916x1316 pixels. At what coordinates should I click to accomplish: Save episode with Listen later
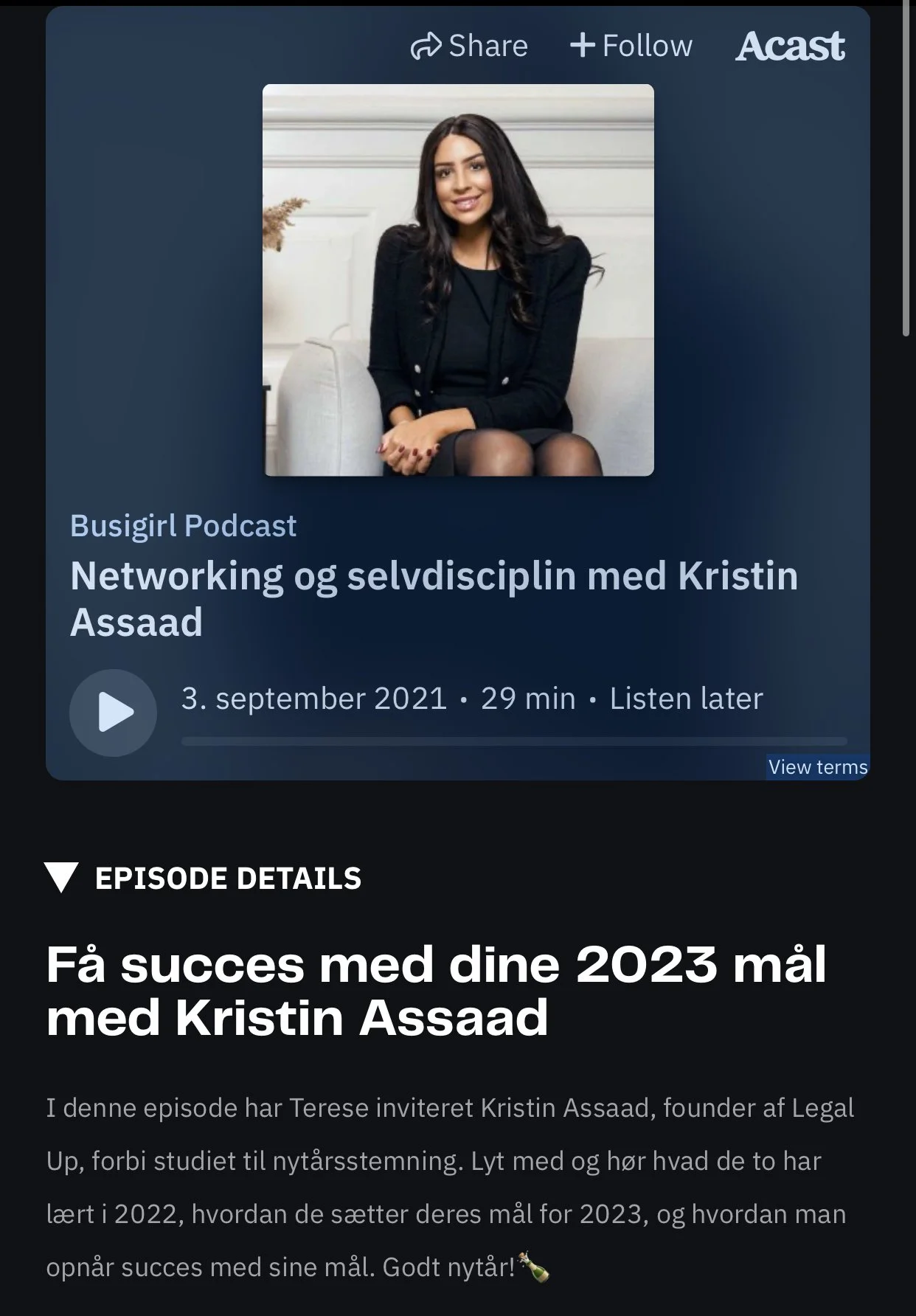[686, 699]
